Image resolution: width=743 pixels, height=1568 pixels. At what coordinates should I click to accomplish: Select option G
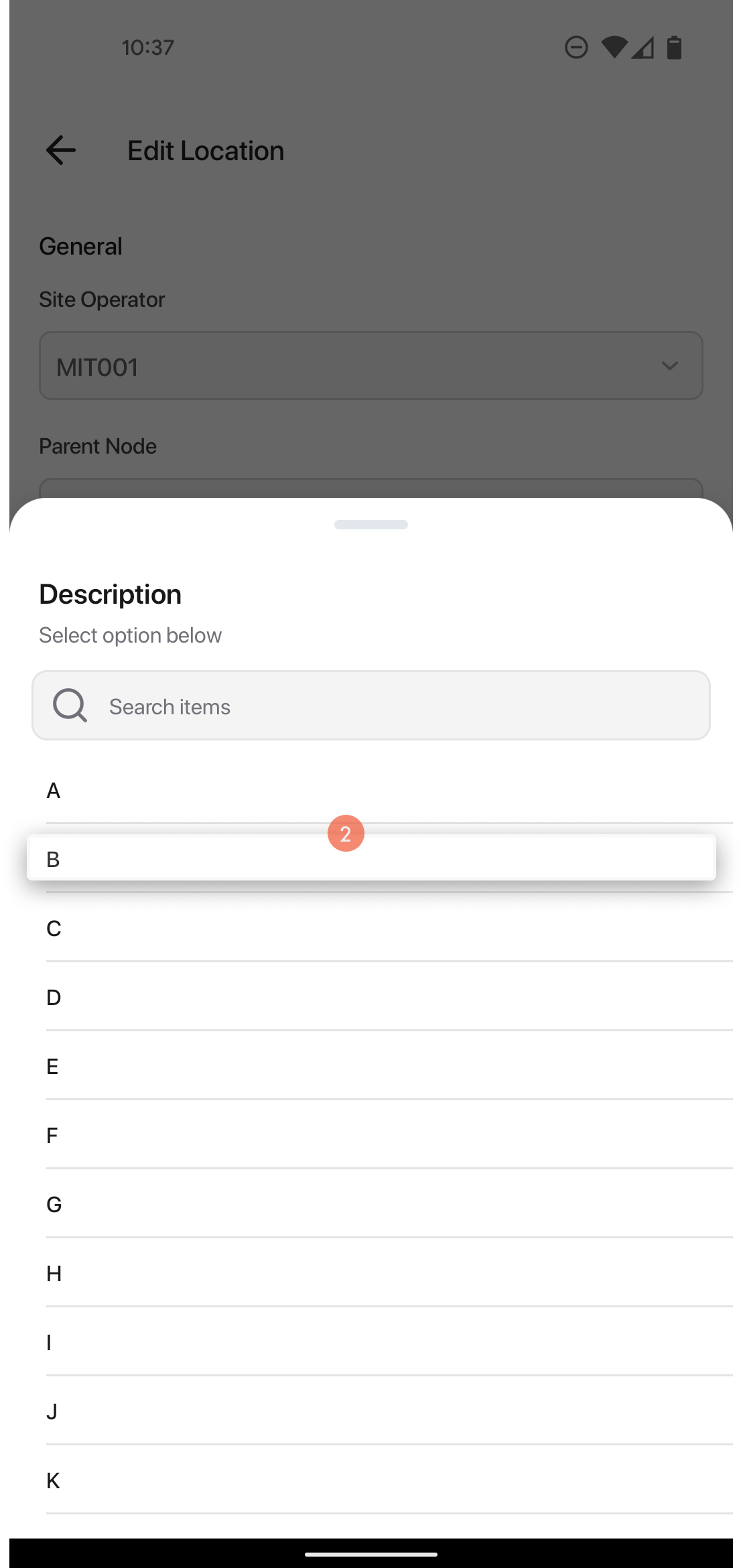[x=371, y=1204]
